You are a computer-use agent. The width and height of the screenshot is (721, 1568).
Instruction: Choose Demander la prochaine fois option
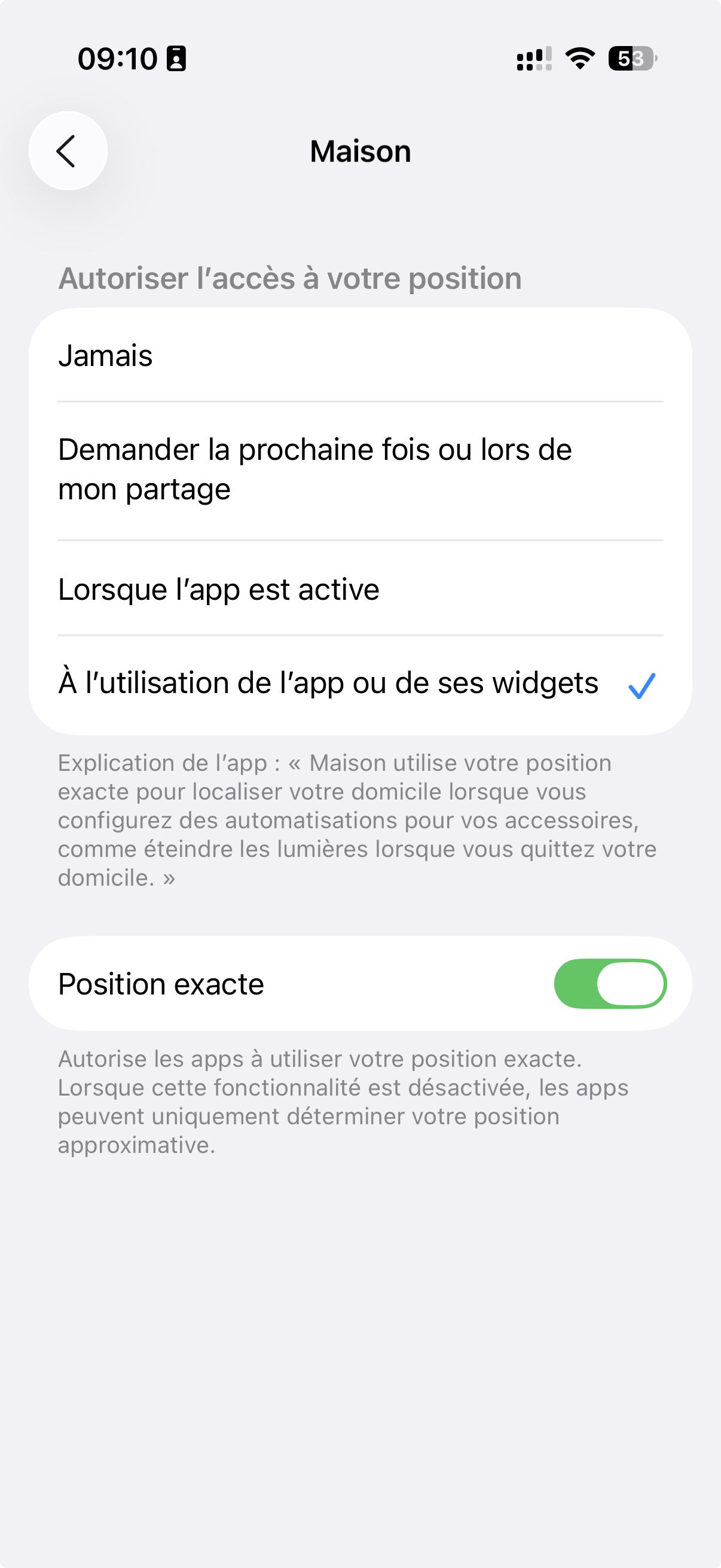pyautogui.click(x=359, y=470)
